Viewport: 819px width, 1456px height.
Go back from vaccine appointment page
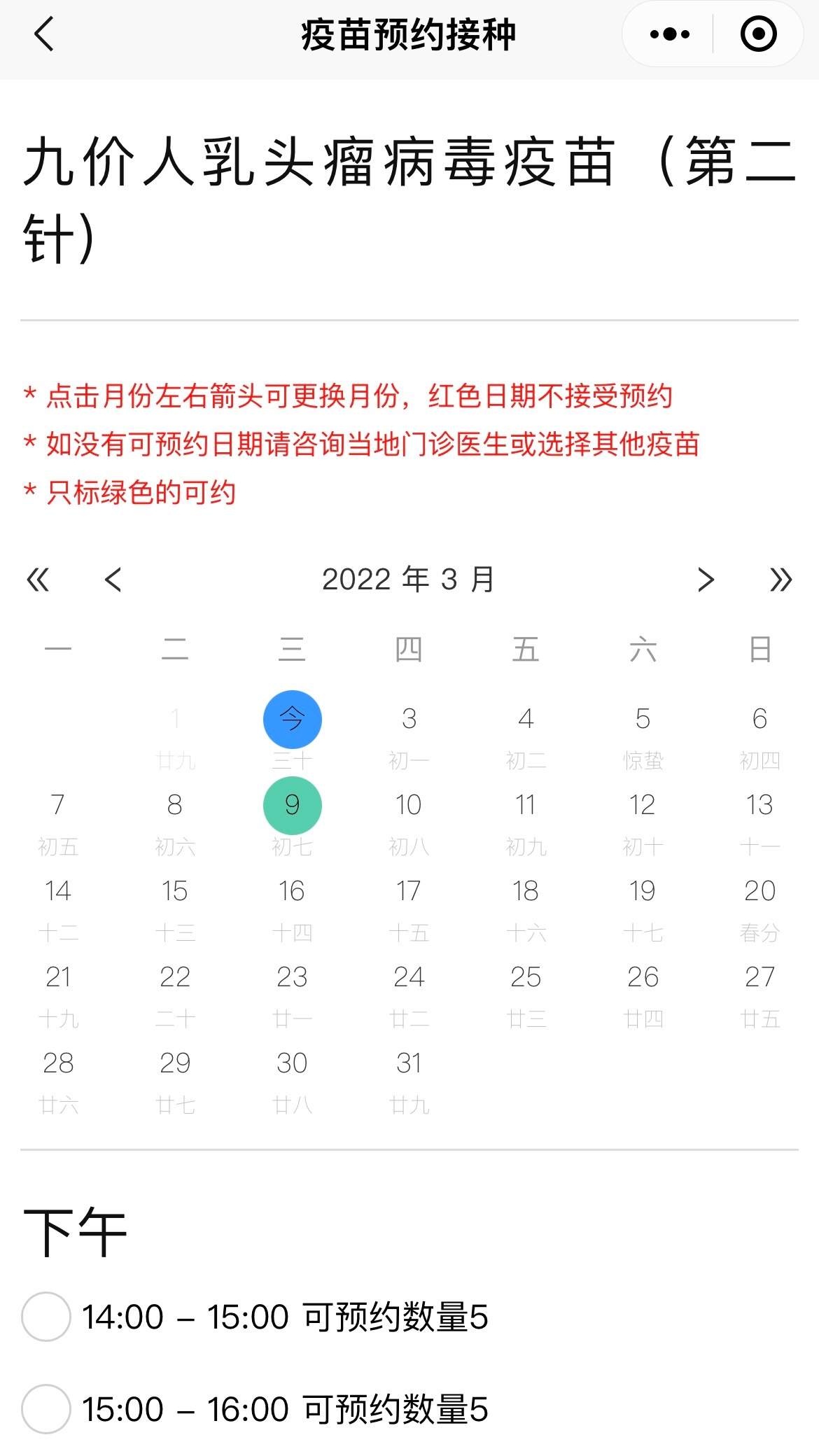pyautogui.click(x=44, y=34)
